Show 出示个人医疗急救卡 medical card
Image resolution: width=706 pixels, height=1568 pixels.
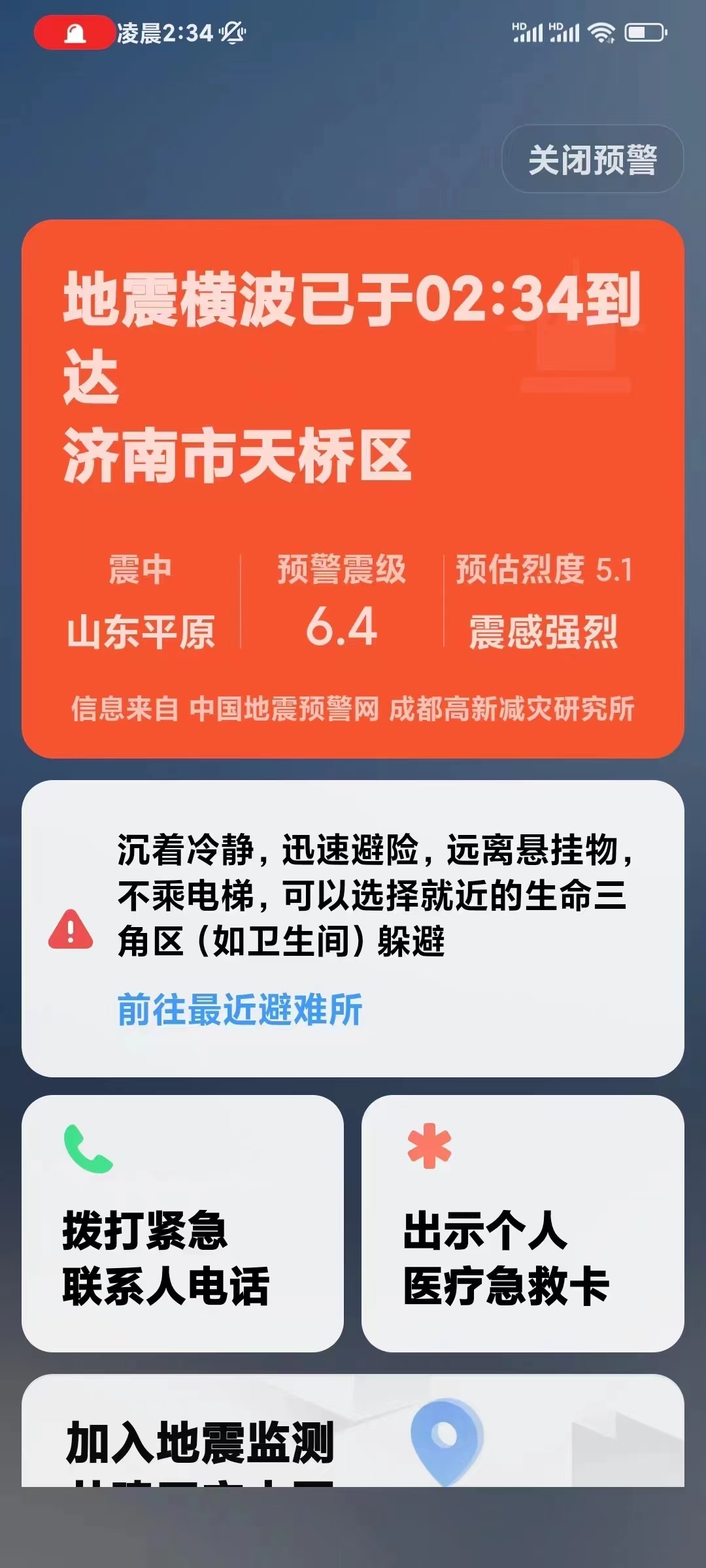pos(522,1223)
